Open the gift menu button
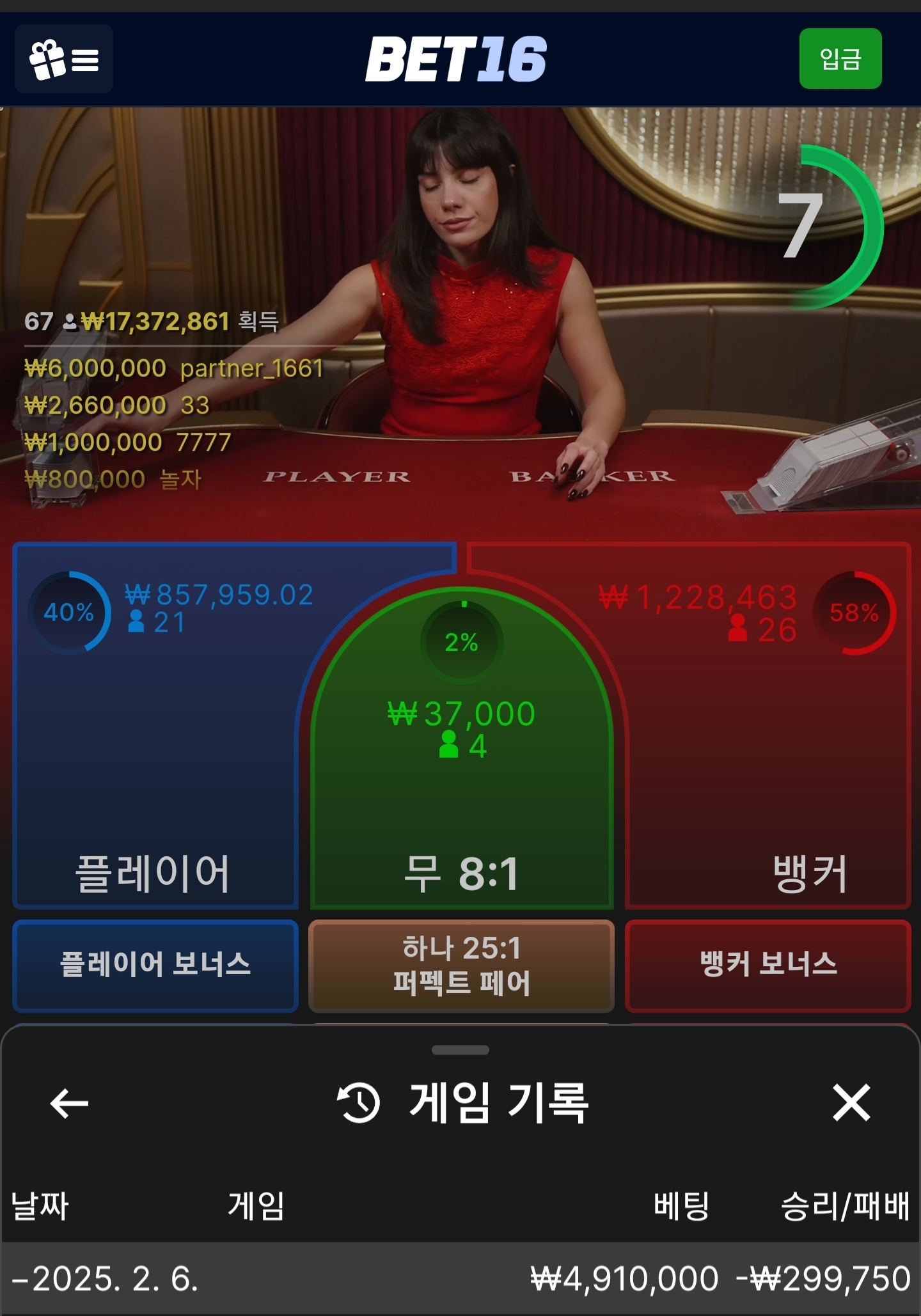Viewport: 921px width, 1316px height. 64,59
